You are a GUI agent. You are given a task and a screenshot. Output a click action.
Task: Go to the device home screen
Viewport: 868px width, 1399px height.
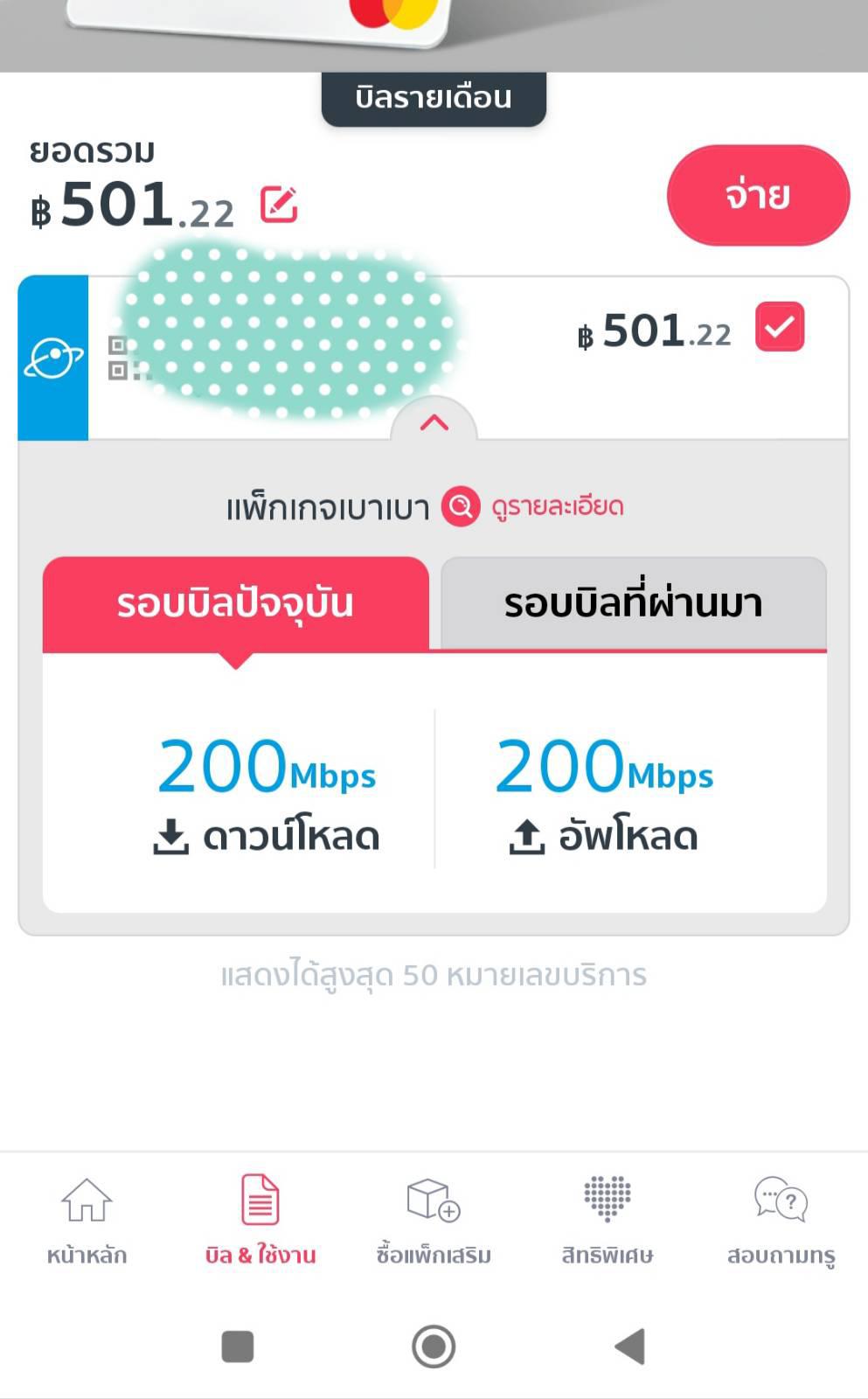coord(434,1346)
